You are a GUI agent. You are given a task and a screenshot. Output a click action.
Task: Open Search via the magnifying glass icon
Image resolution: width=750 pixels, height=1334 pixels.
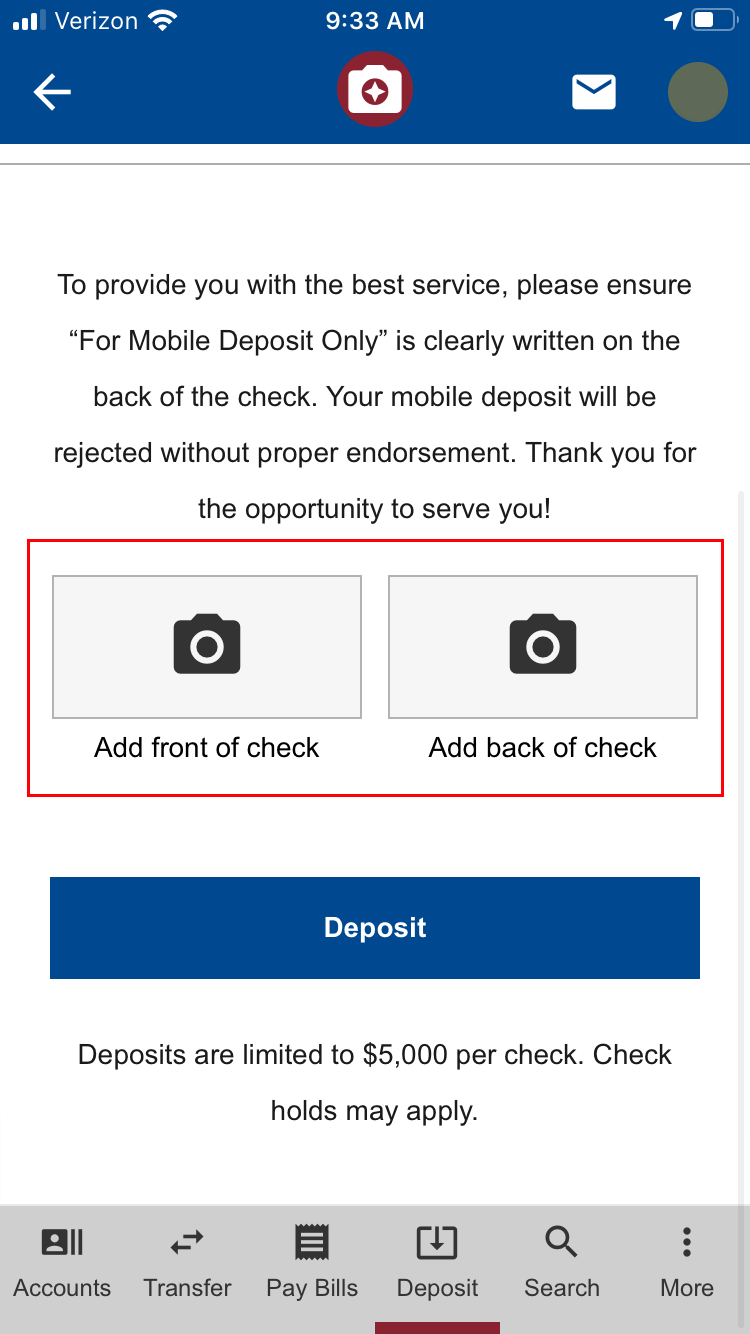pyautogui.click(x=561, y=1242)
